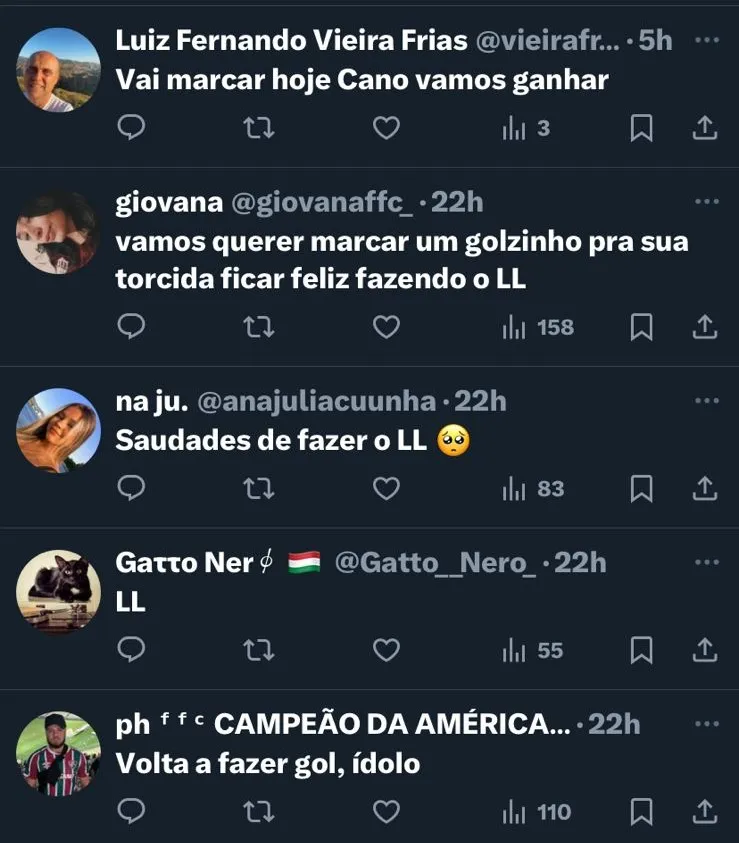This screenshot has width=739, height=843.
Task: Reply to giovana's tweet
Action: 131,327
